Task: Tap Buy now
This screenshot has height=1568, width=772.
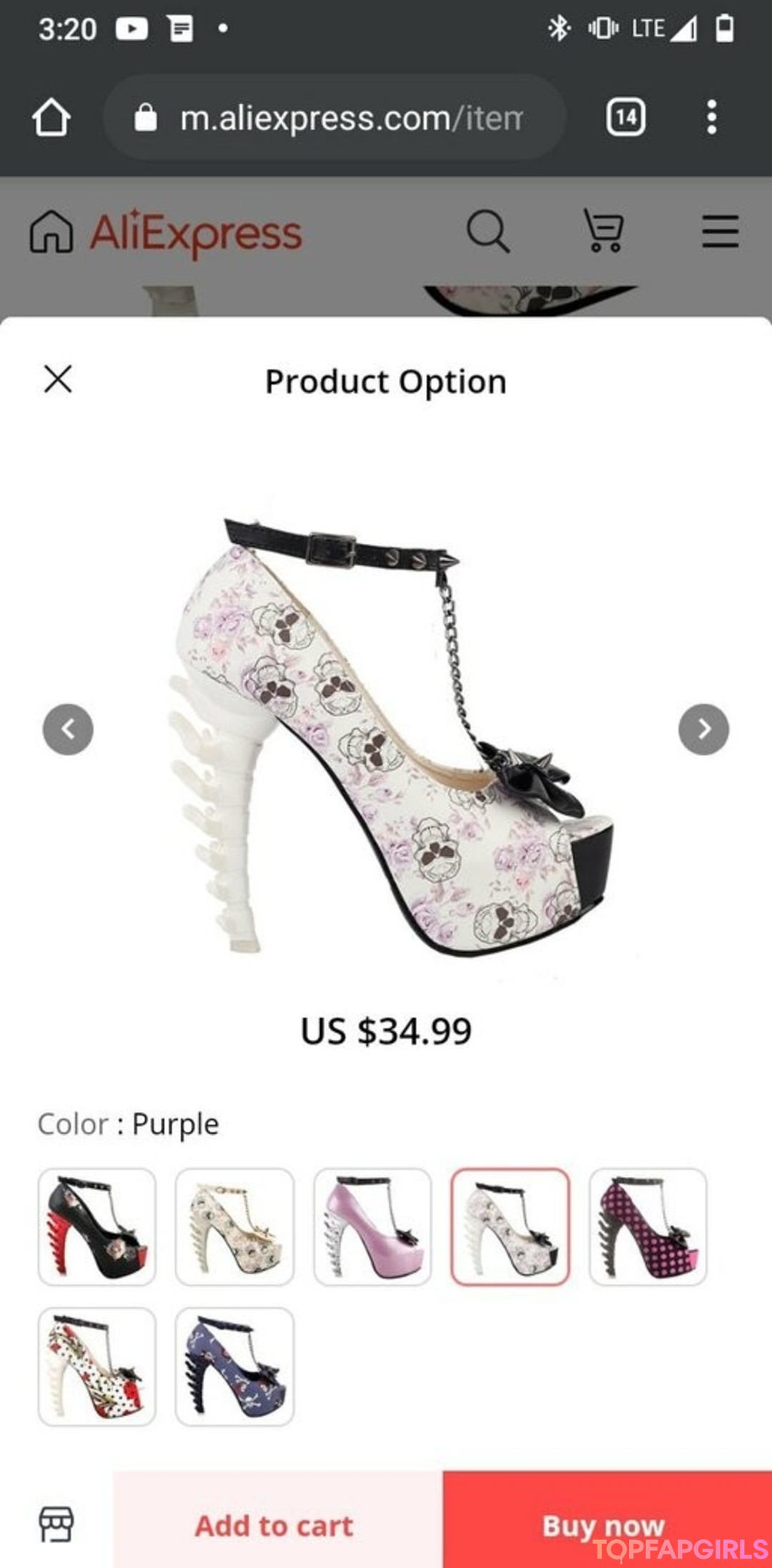Action: pos(604,1524)
